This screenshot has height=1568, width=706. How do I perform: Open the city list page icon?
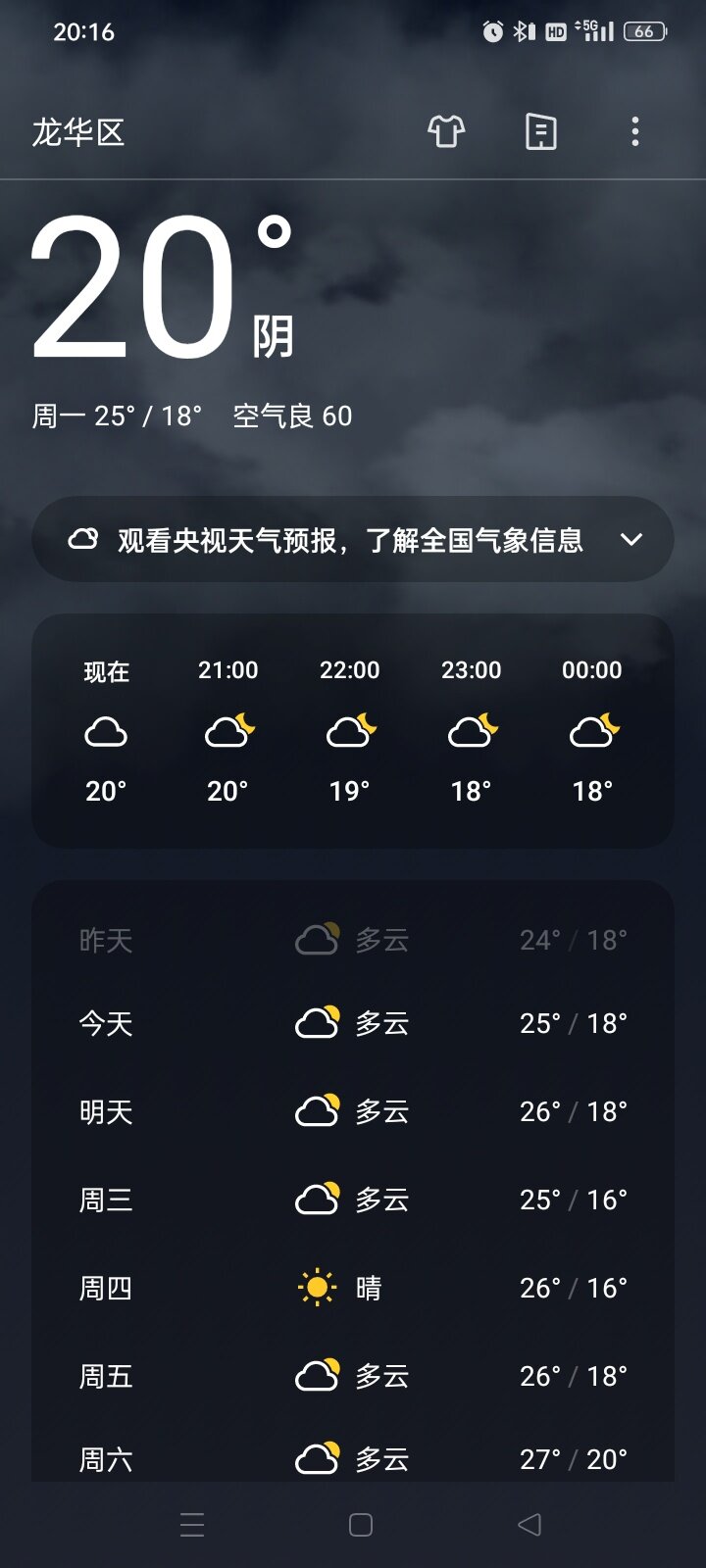pos(541,131)
